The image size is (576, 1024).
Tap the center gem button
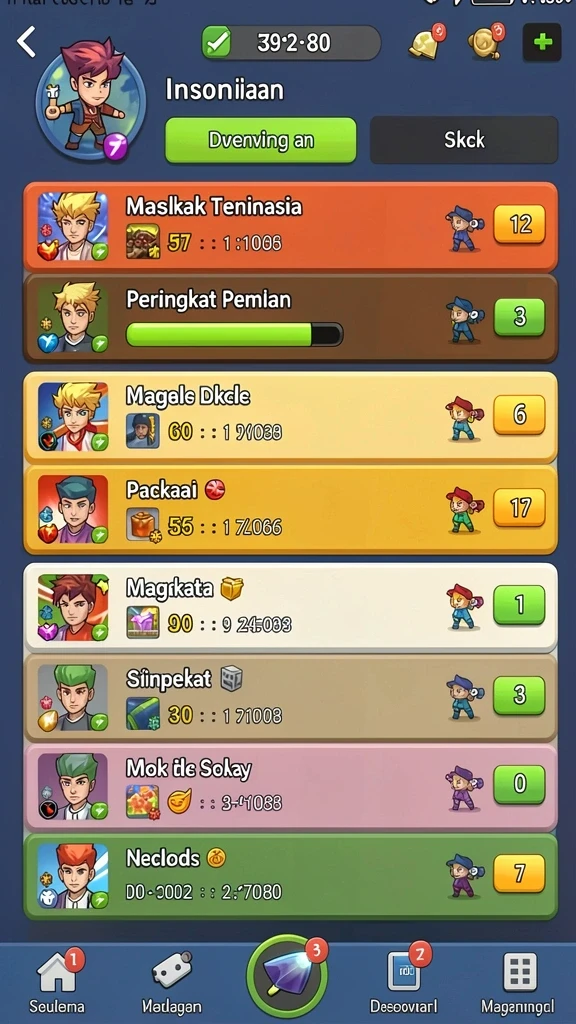[287, 977]
